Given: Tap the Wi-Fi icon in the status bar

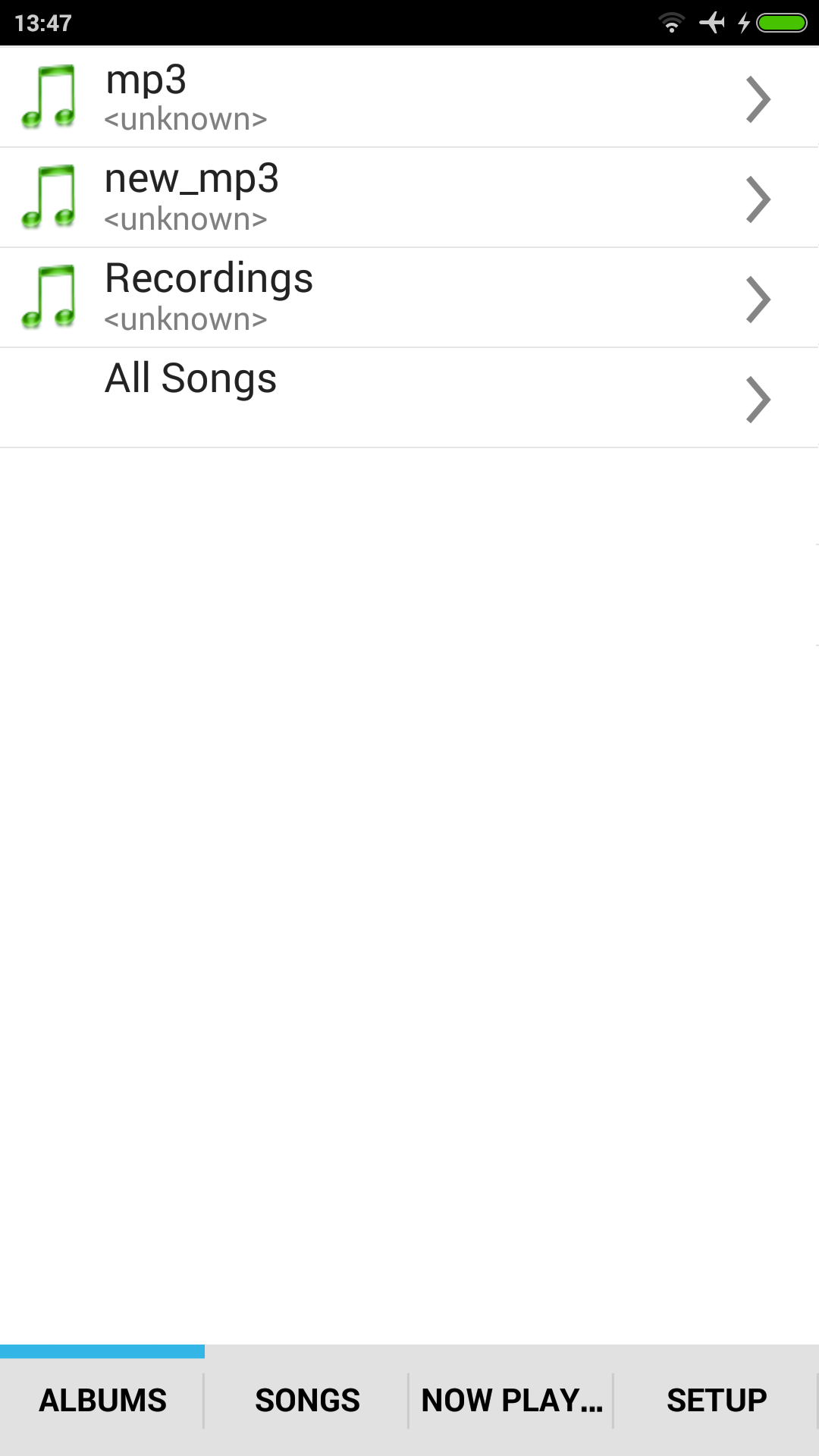Looking at the screenshot, I should (x=670, y=23).
